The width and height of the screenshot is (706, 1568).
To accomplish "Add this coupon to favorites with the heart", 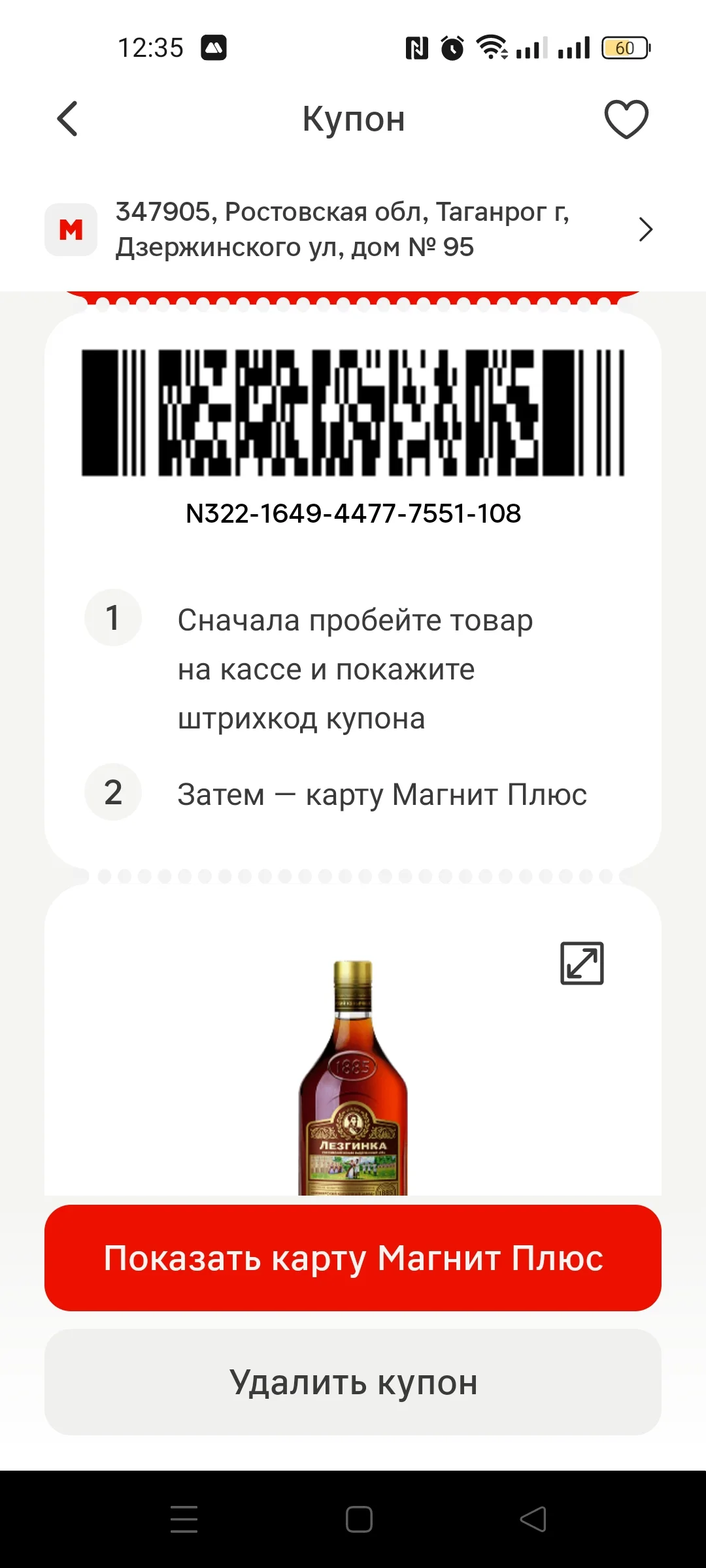I will (626, 119).
